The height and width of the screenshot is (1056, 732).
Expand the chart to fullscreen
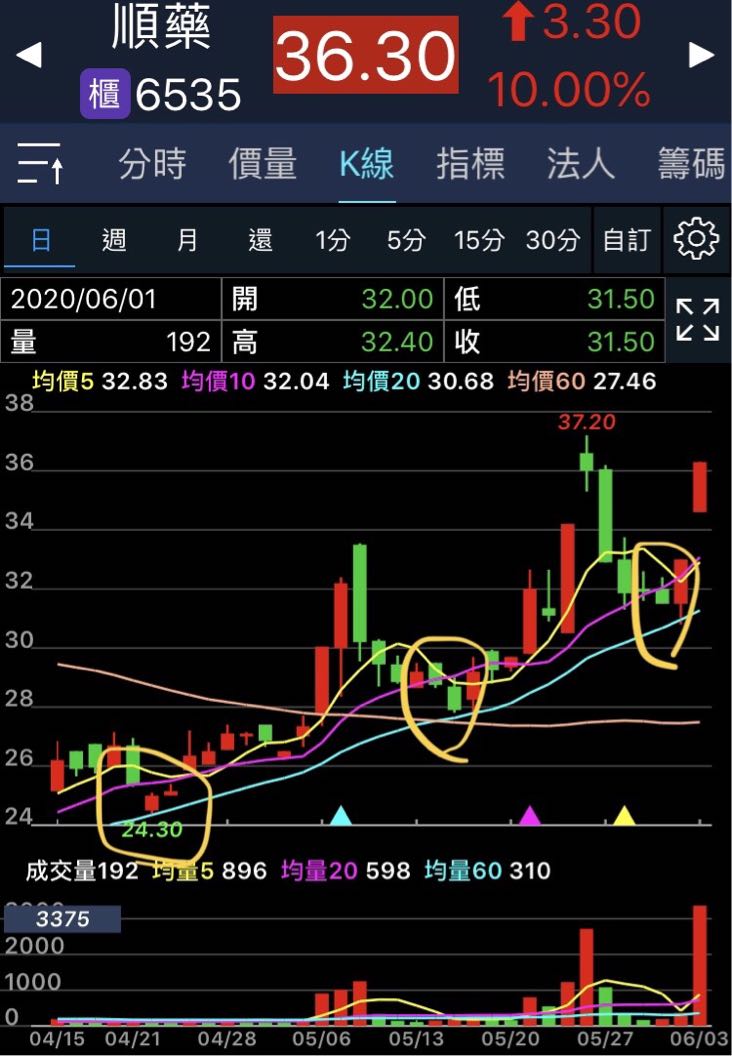coord(697,320)
